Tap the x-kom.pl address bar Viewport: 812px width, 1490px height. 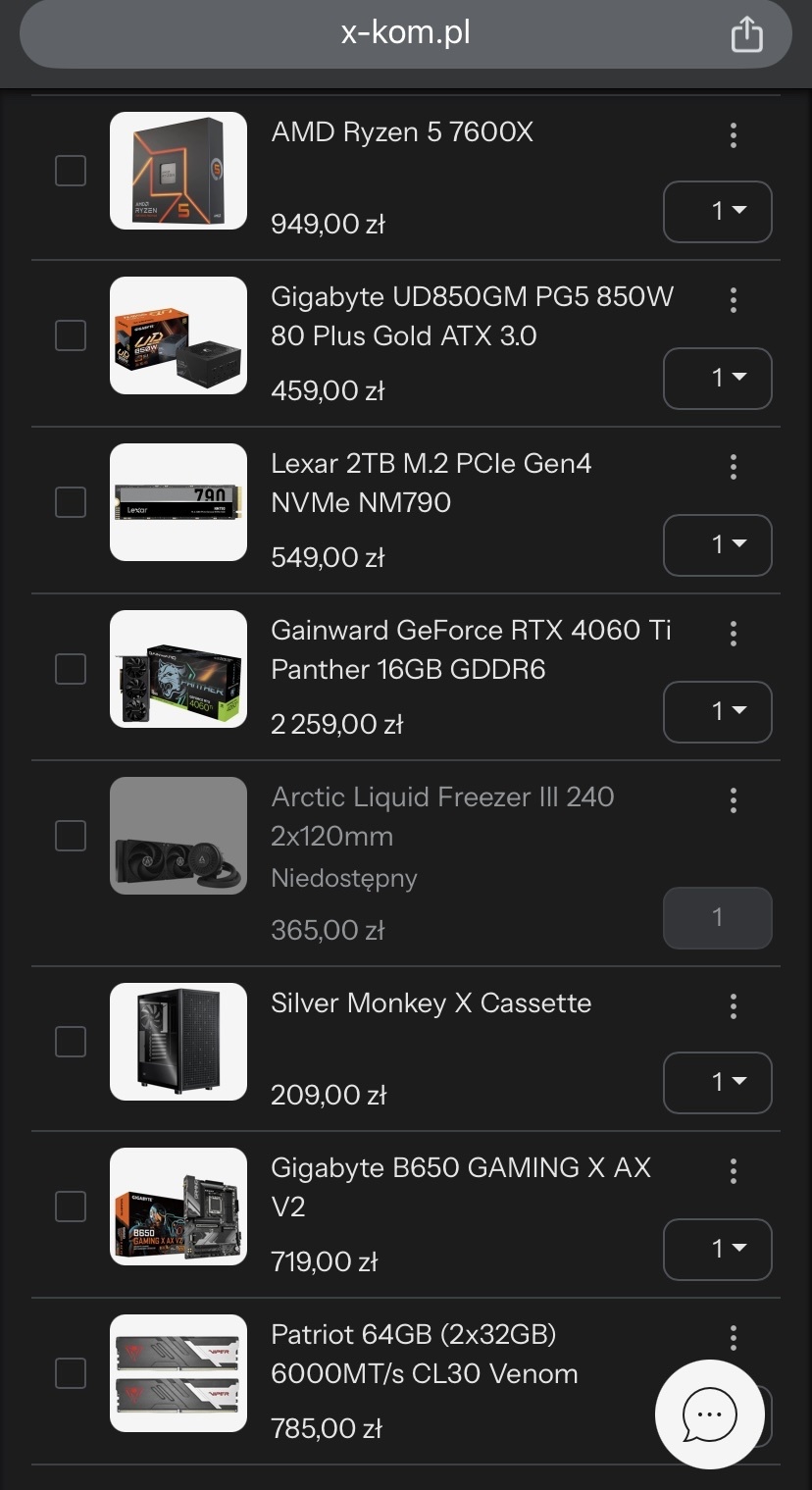click(x=404, y=34)
